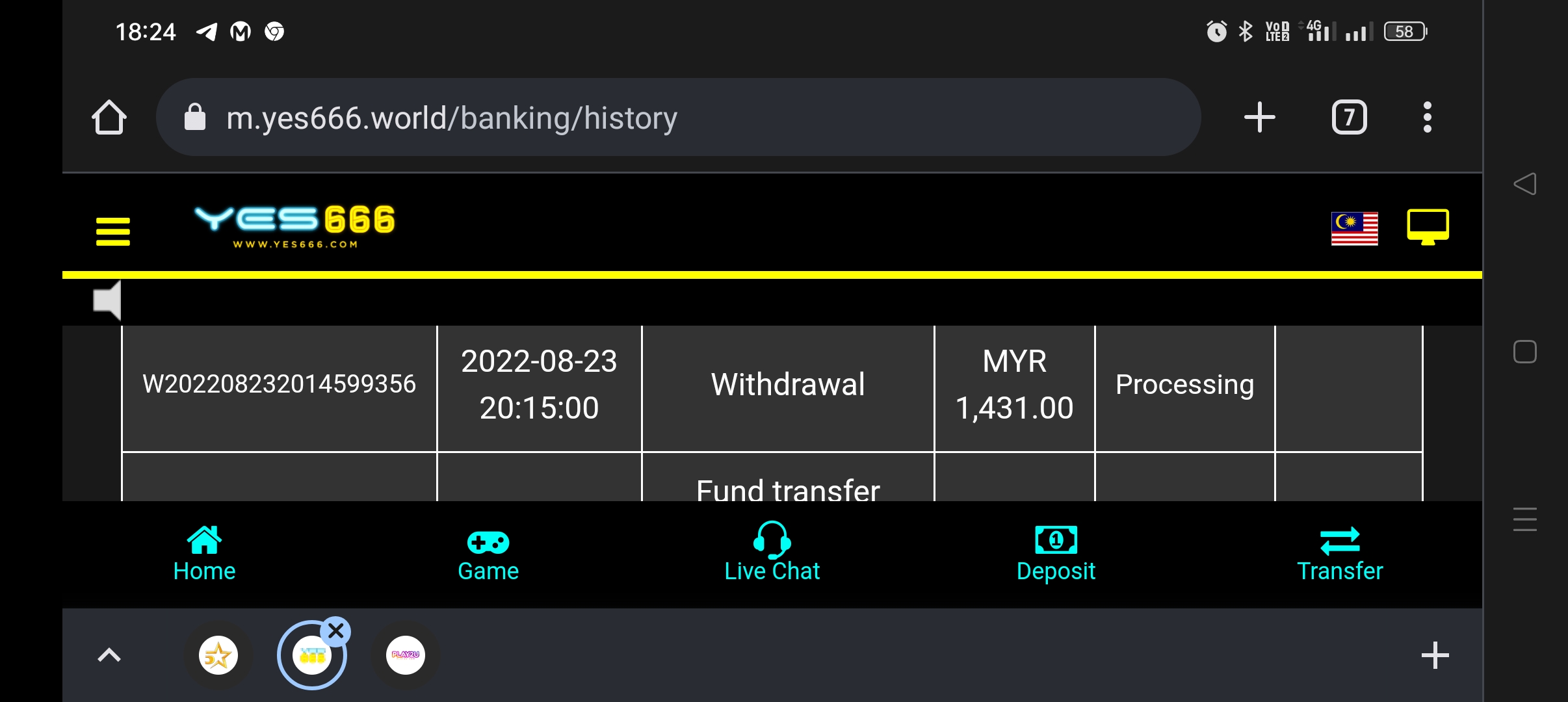Screen dimensions: 1568x702
Task: Add a new tab from the tab strip
Action: point(1435,655)
